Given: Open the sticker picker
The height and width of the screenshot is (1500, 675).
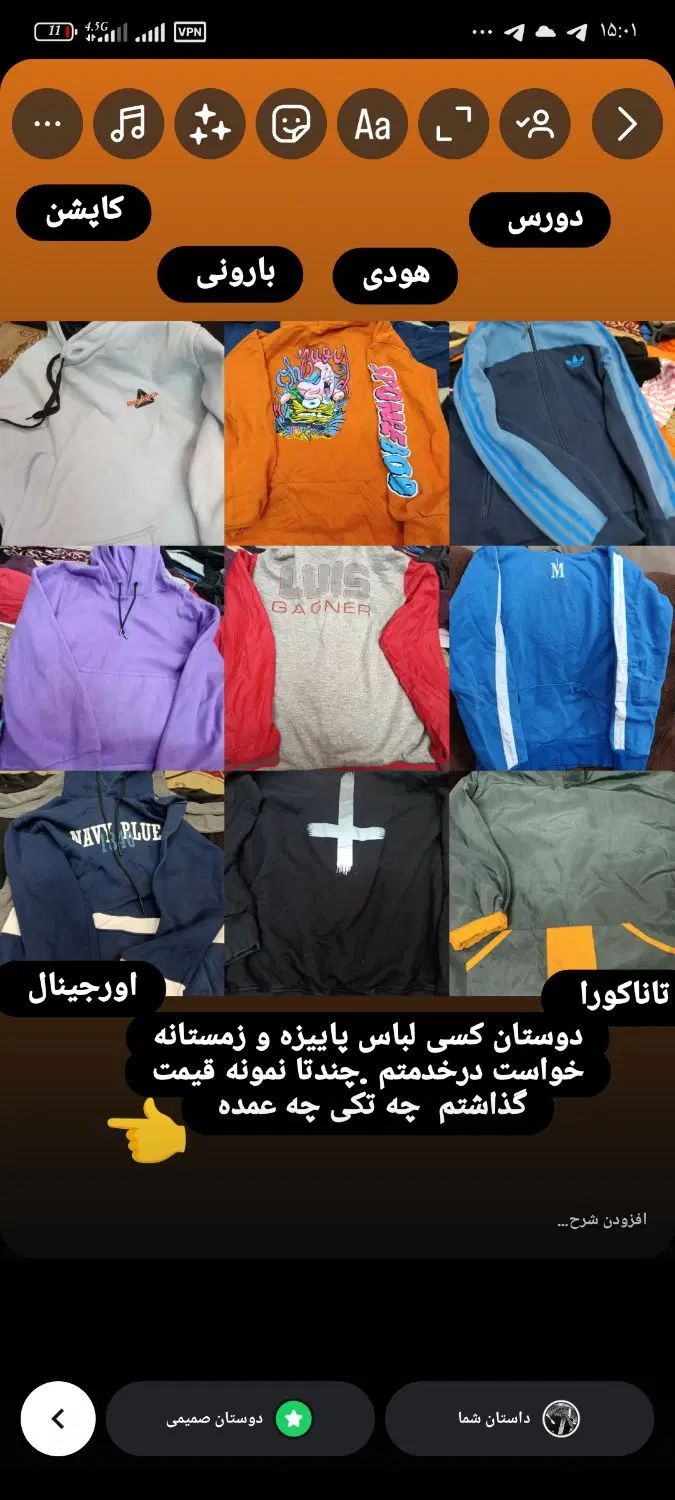Looking at the screenshot, I should (291, 124).
